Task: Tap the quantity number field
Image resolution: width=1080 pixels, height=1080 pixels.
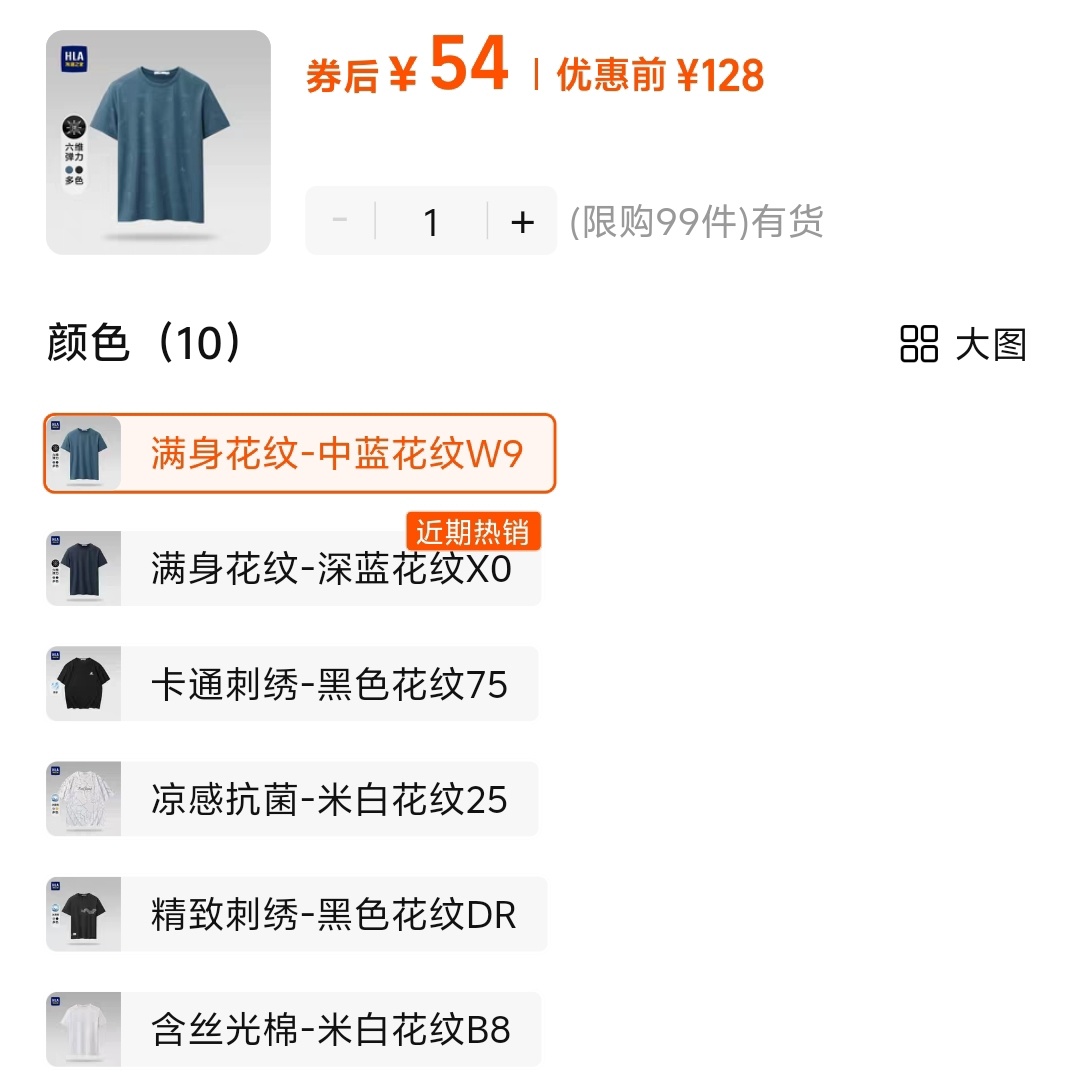Action: tap(431, 221)
